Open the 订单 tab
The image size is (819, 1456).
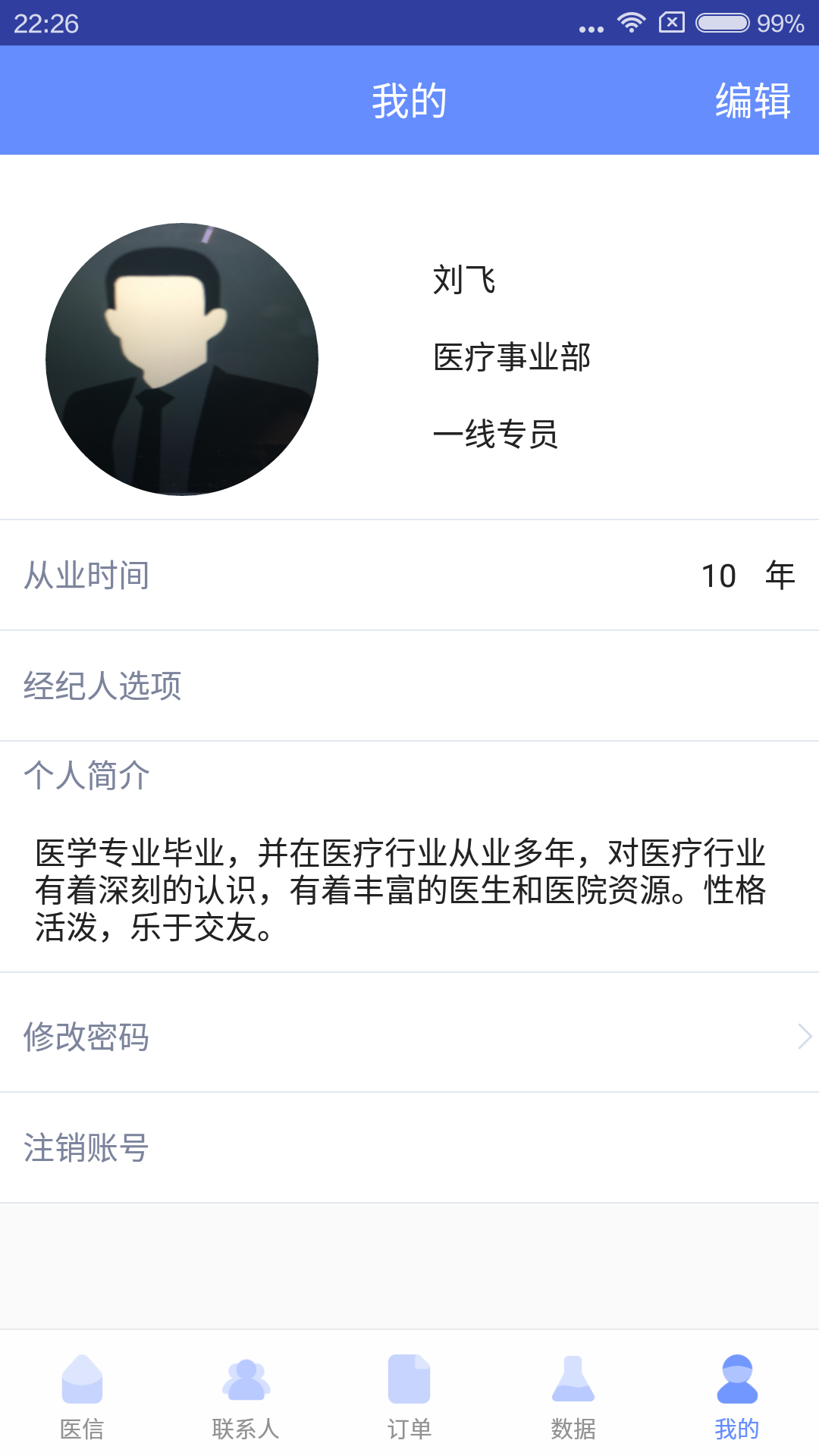[x=409, y=1397]
